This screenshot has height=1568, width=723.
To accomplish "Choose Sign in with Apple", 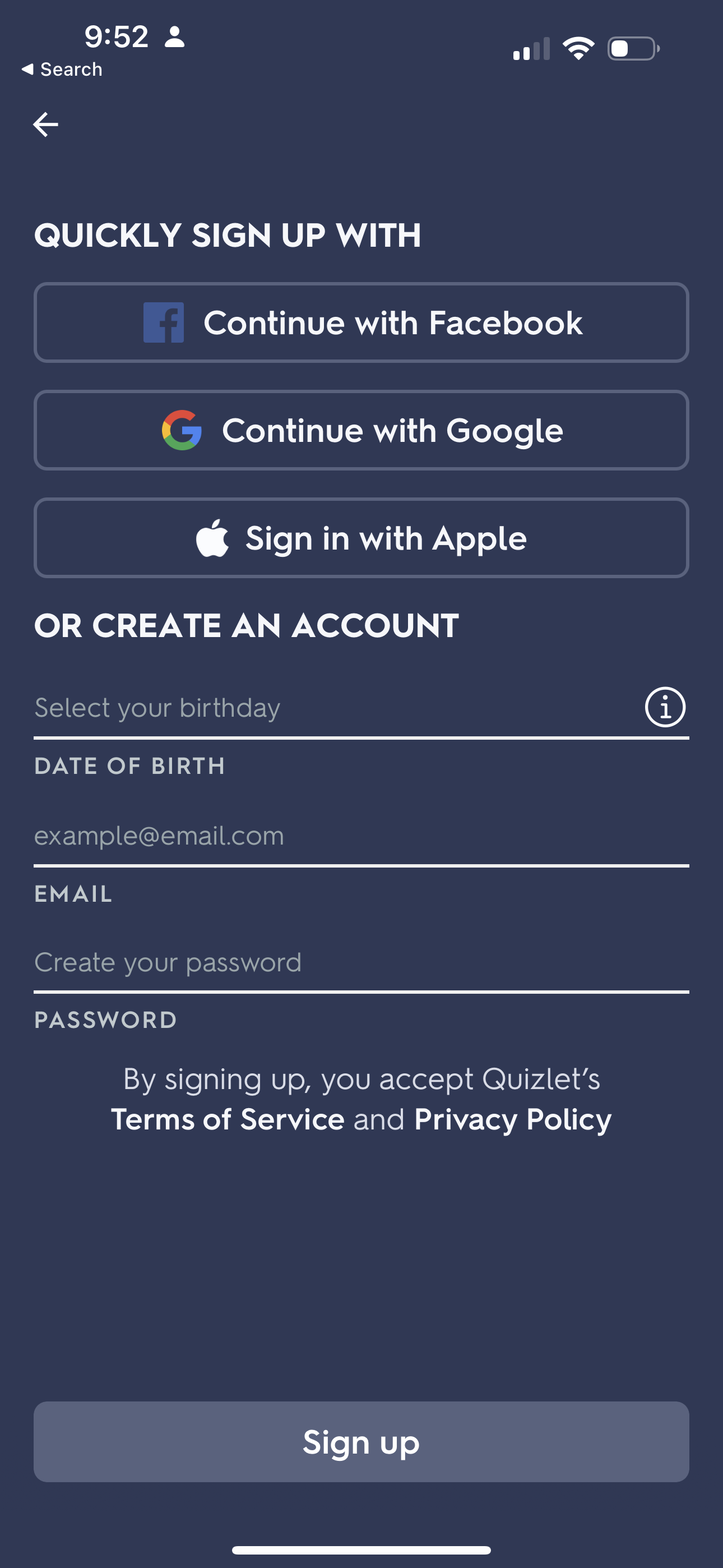I will click(x=361, y=537).
